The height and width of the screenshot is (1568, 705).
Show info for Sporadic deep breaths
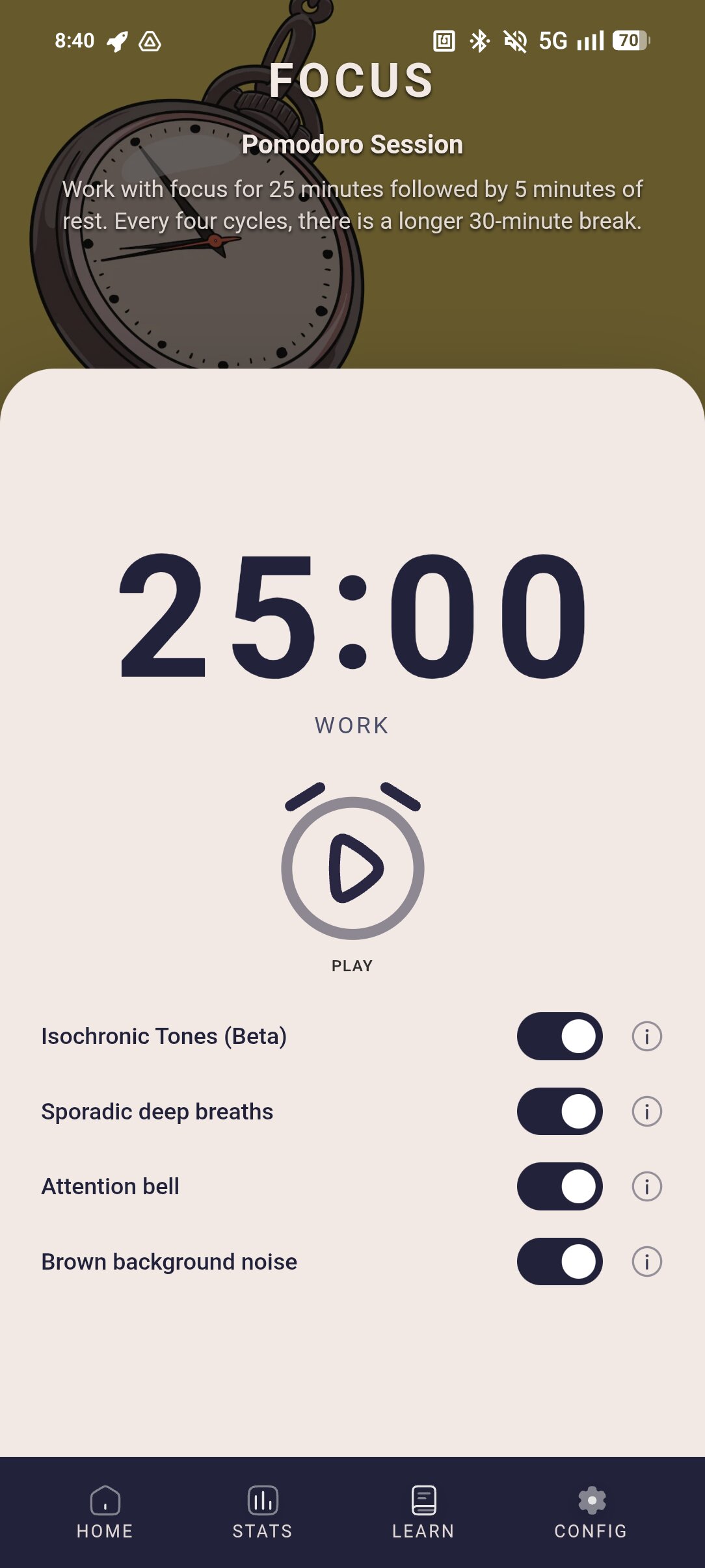coord(647,1112)
